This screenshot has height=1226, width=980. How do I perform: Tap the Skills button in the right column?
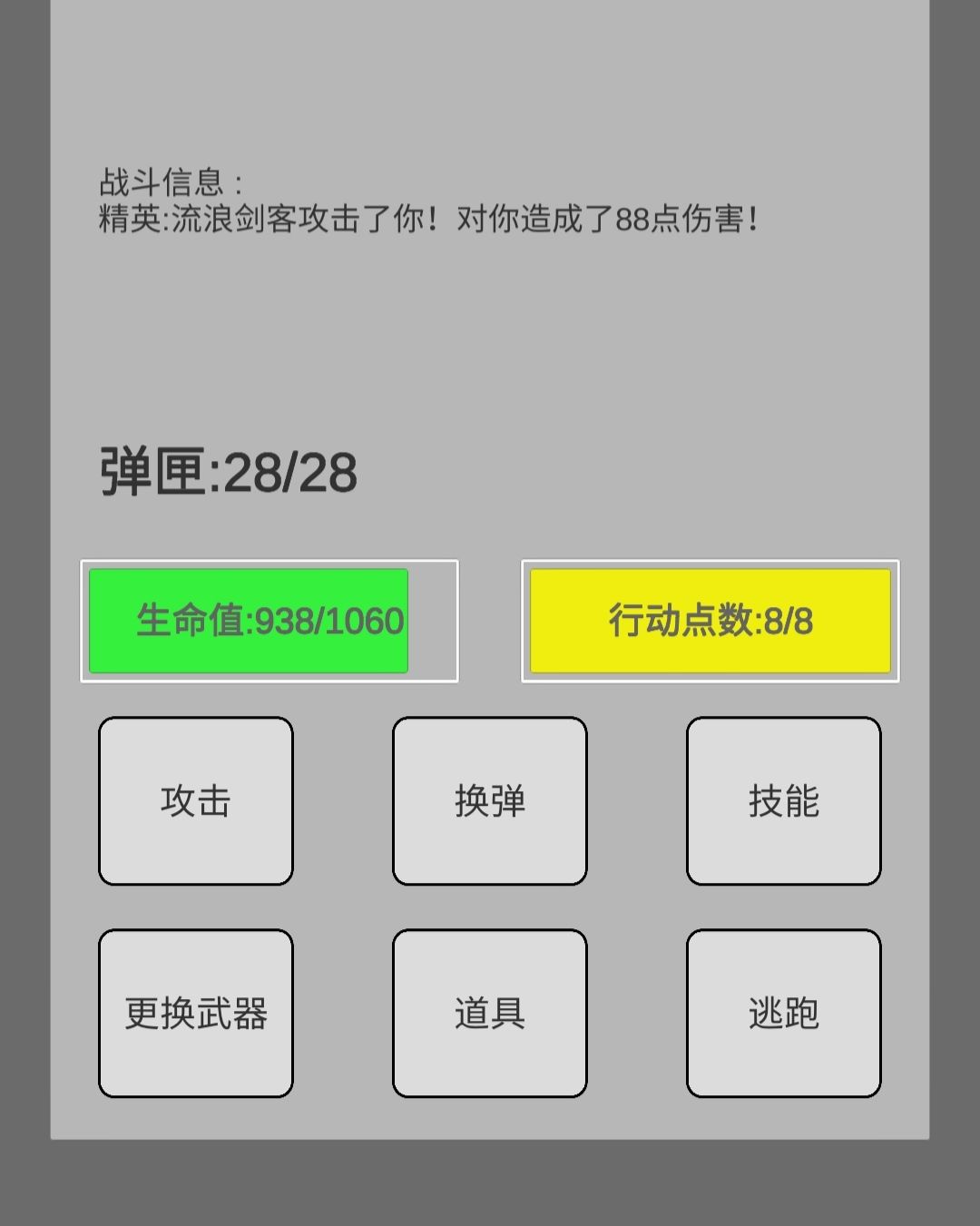click(784, 800)
